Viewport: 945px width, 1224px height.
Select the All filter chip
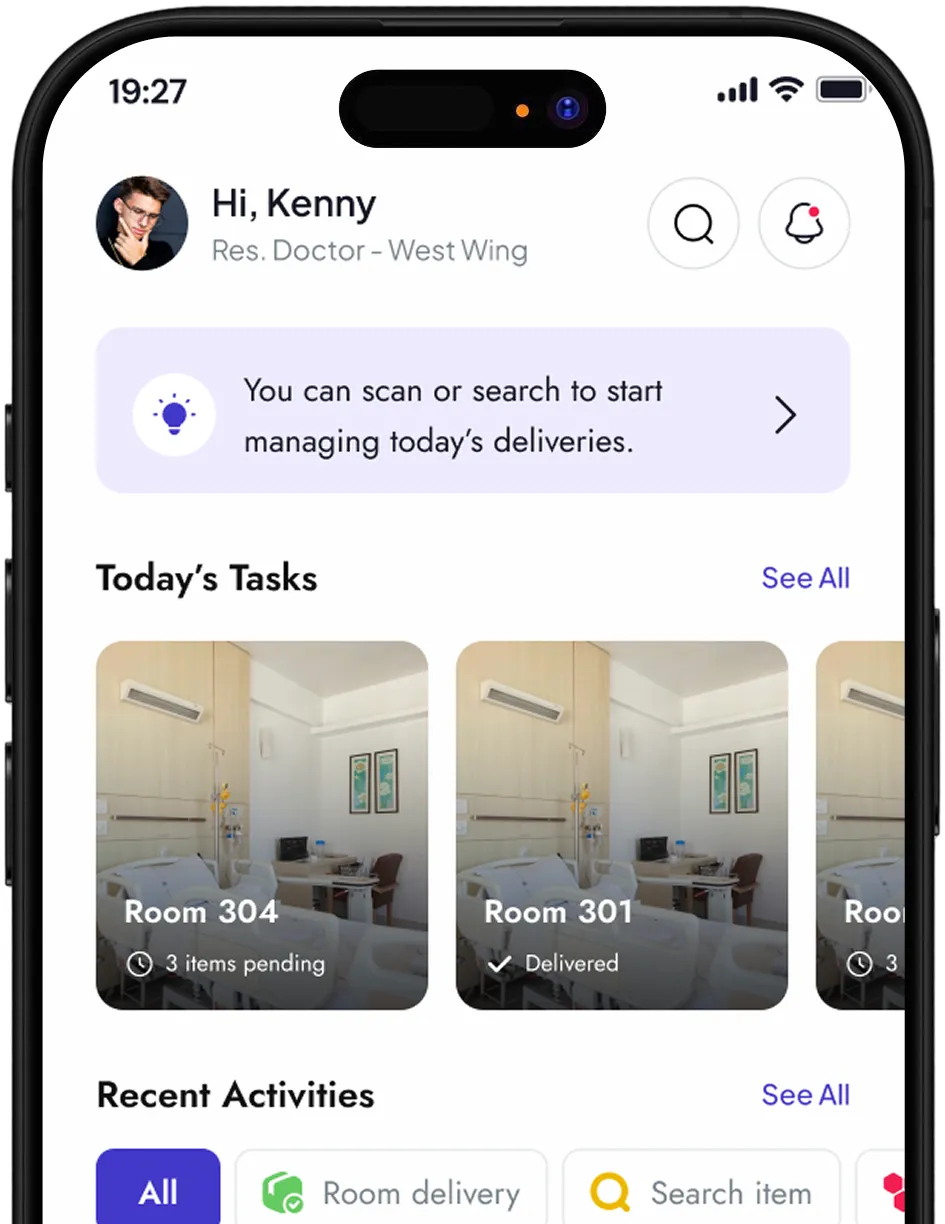(x=158, y=1192)
